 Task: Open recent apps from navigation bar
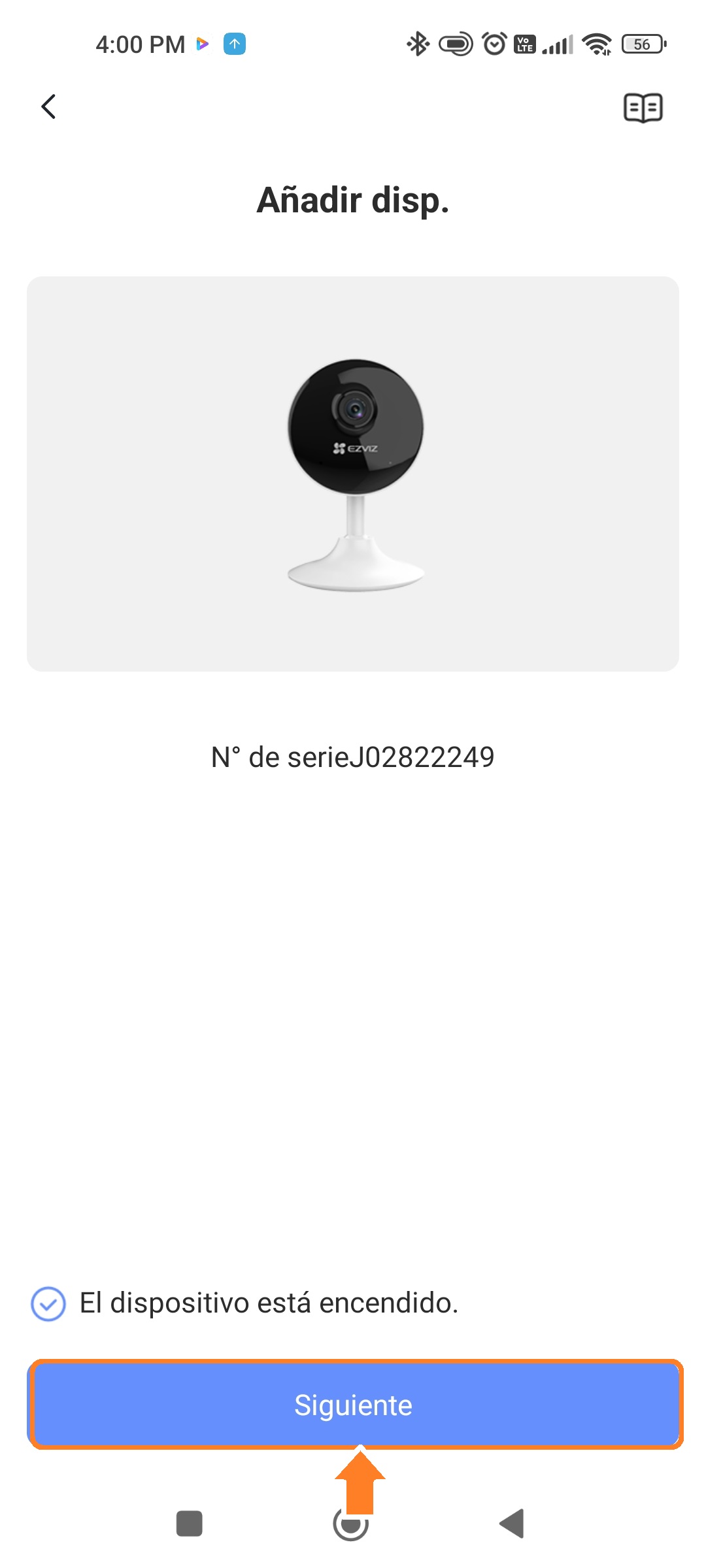(x=190, y=1524)
